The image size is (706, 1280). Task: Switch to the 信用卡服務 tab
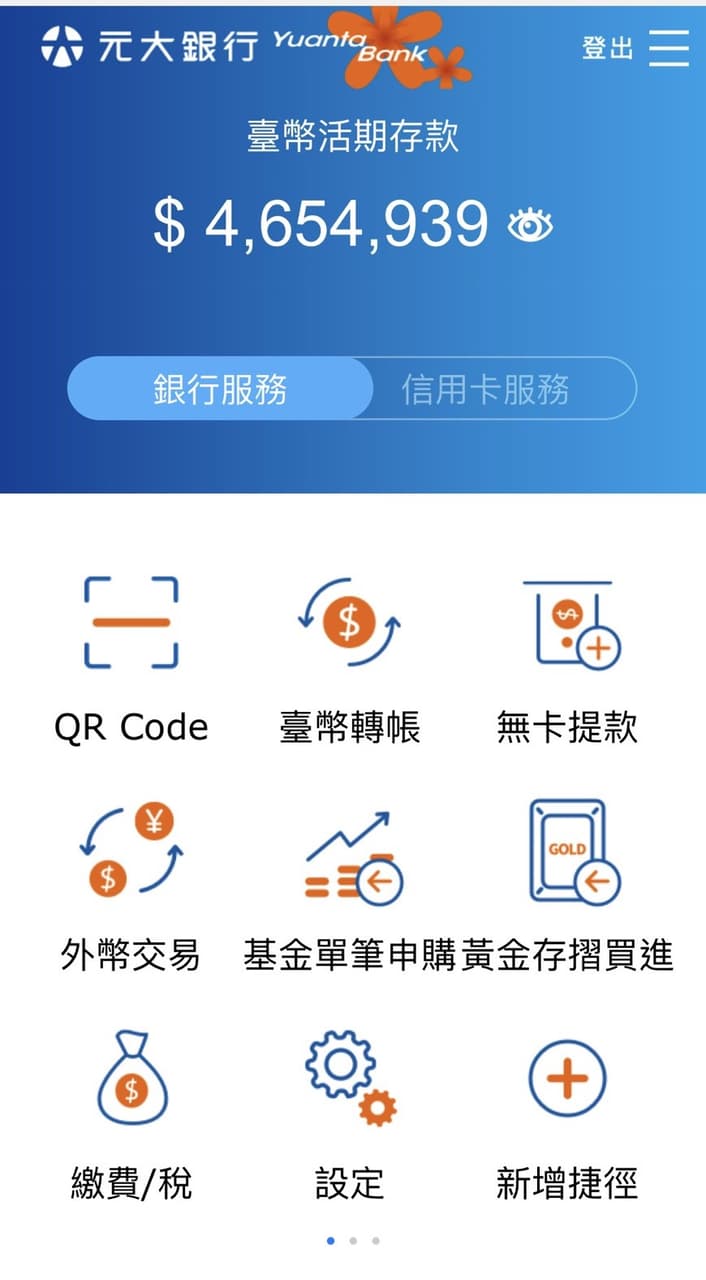click(x=486, y=388)
